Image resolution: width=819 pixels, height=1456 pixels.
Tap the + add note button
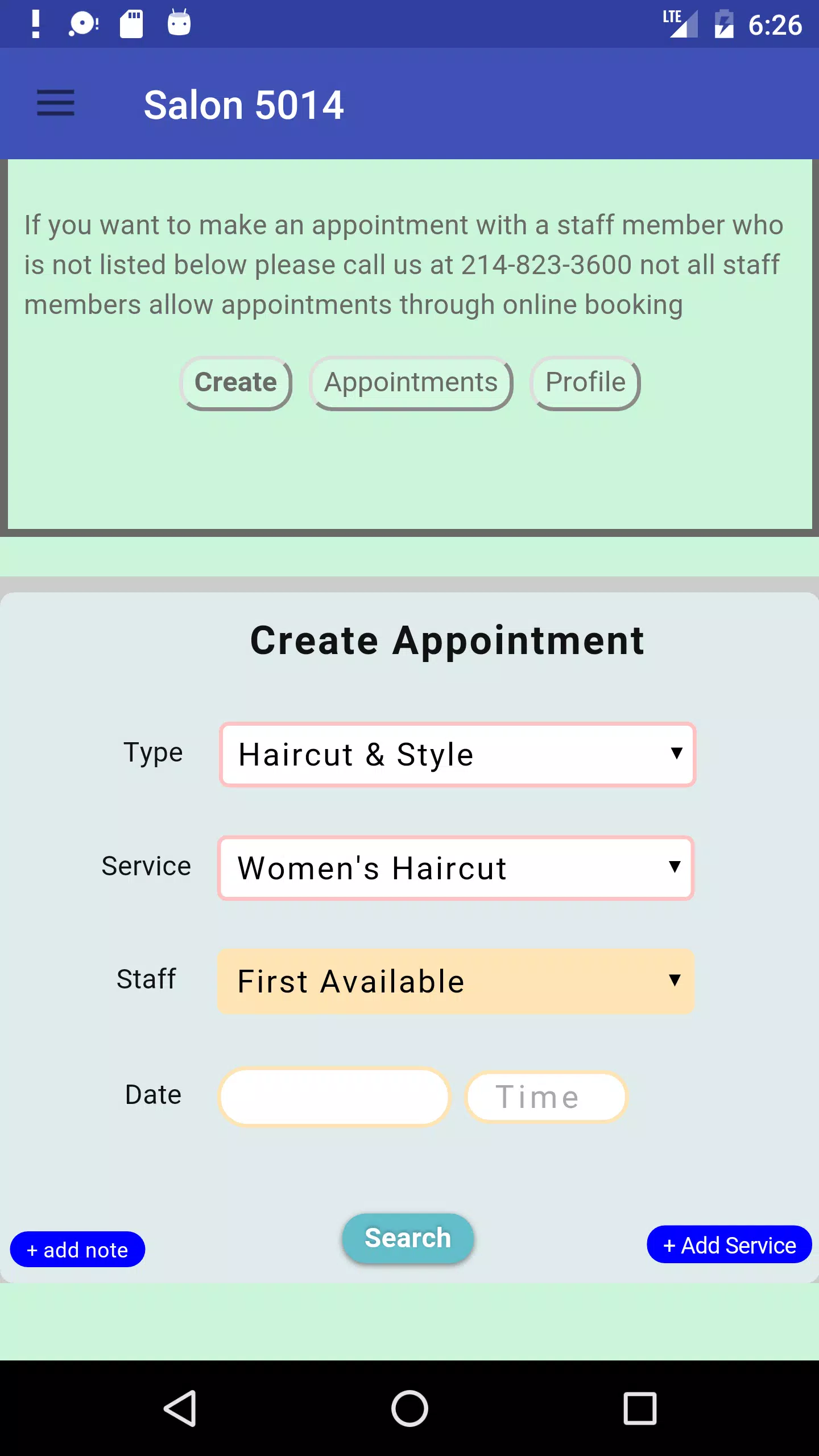point(78,1250)
